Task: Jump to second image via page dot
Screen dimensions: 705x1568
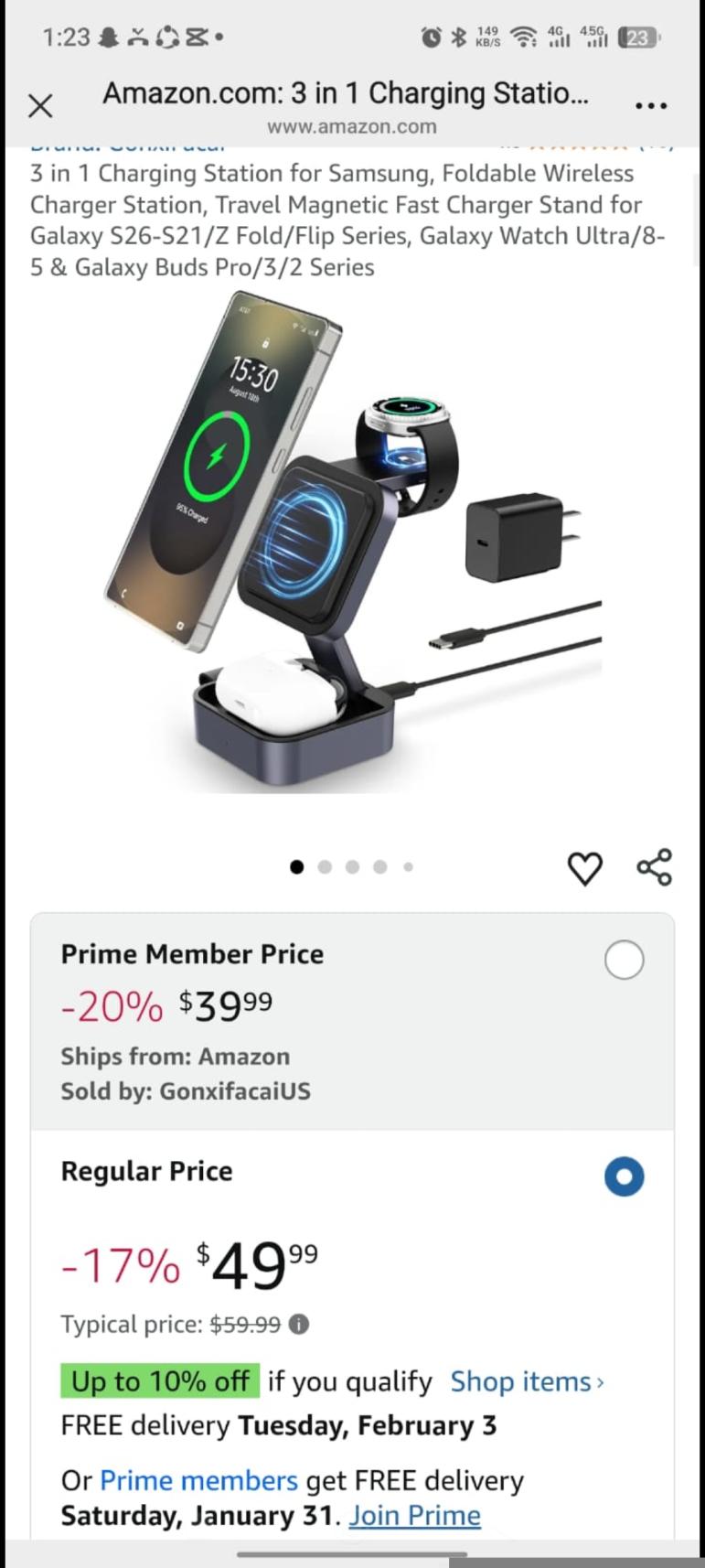Action: coord(325,867)
